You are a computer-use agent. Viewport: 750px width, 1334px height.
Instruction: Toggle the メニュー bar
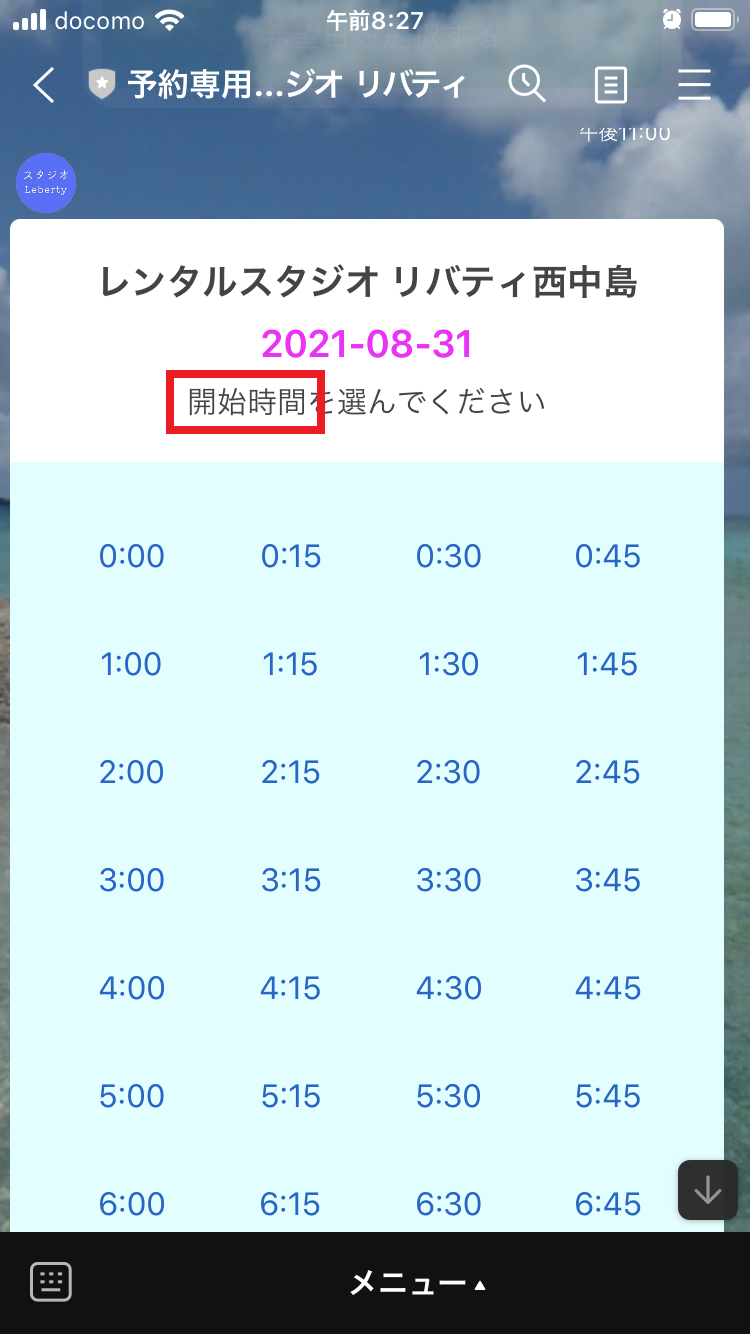tap(417, 1284)
